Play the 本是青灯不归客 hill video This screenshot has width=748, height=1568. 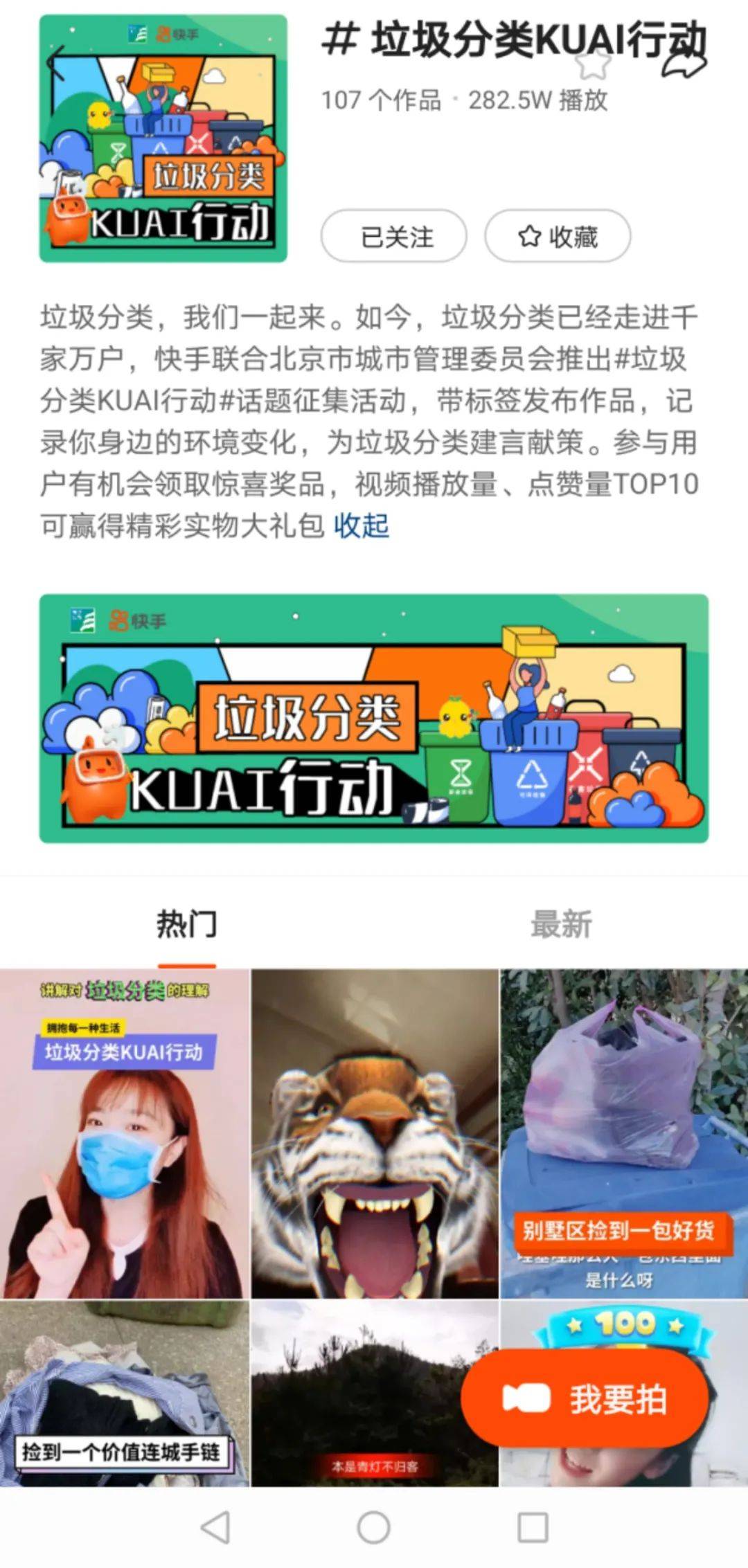(374, 1394)
